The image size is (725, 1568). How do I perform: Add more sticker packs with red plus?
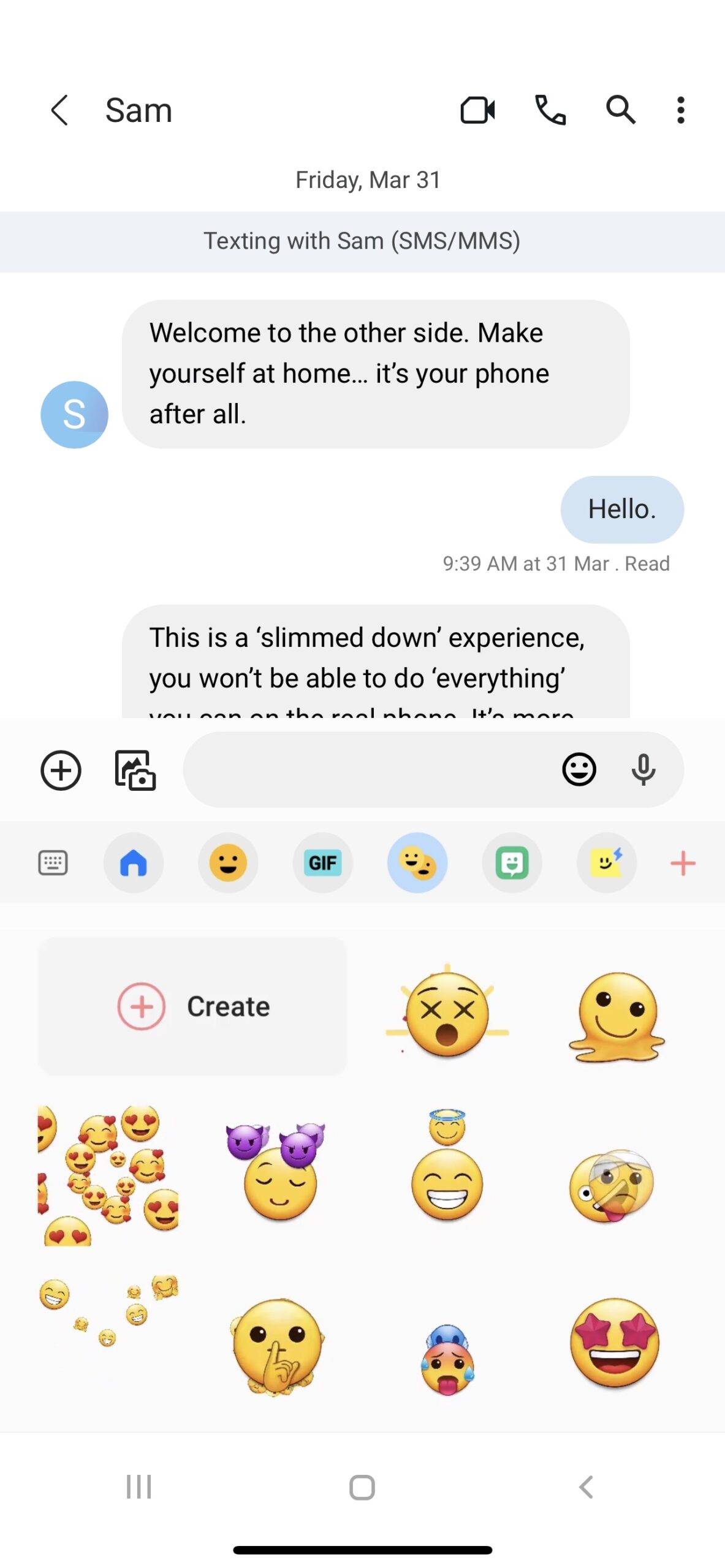pos(682,863)
